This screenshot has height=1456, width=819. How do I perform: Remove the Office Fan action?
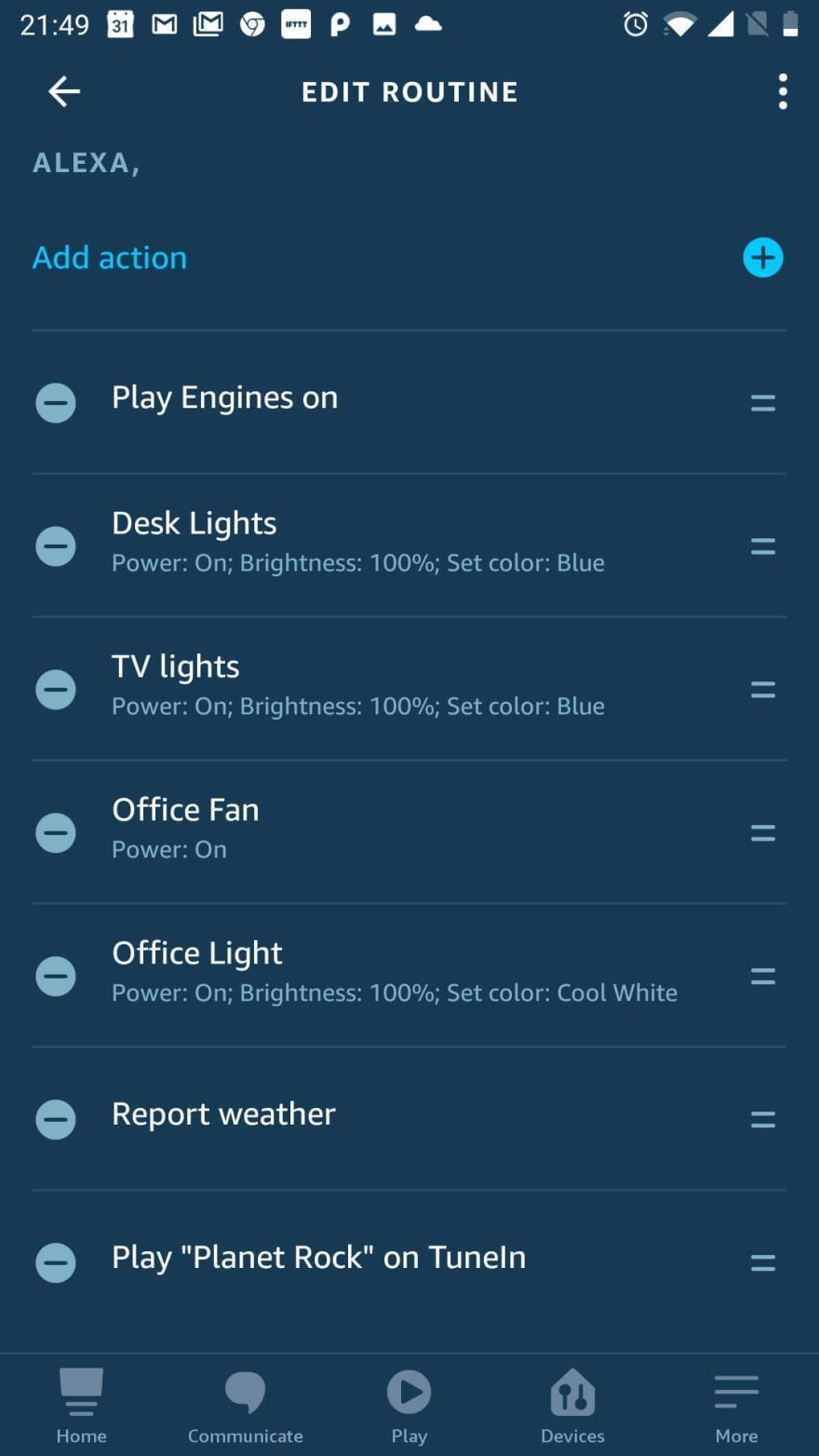pos(56,833)
